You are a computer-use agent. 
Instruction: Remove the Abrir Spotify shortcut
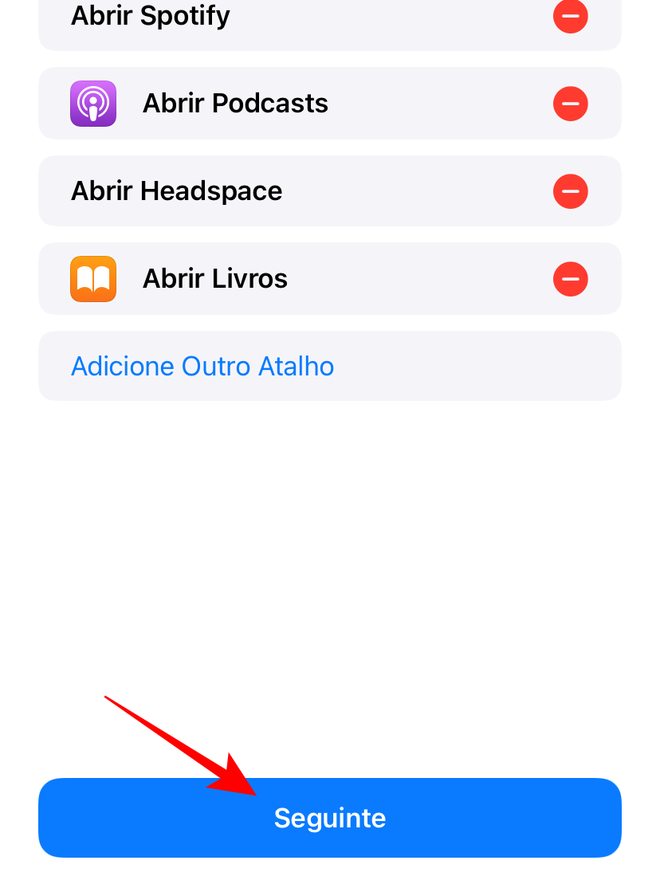(x=570, y=16)
